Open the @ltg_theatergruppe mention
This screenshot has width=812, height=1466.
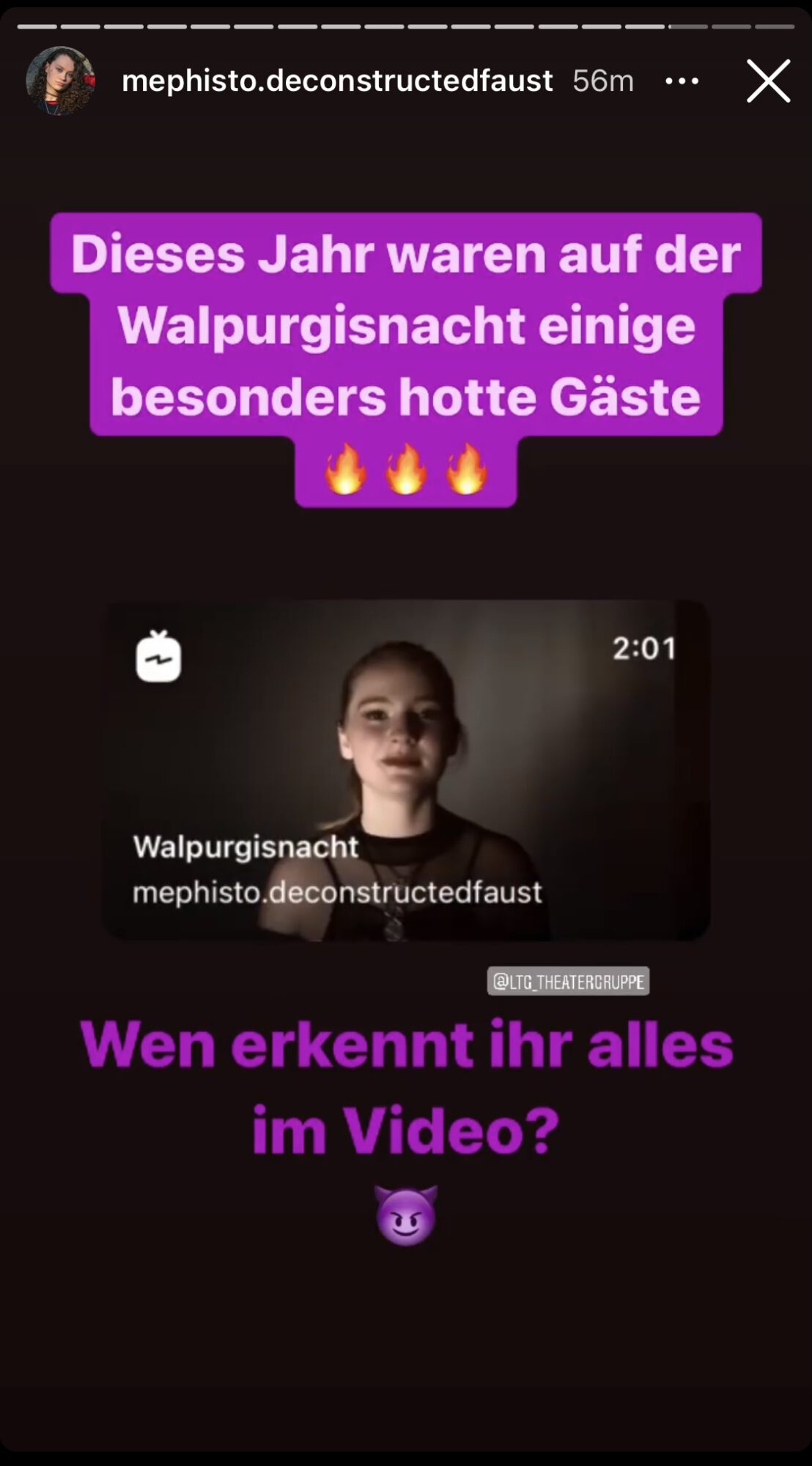(x=568, y=981)
